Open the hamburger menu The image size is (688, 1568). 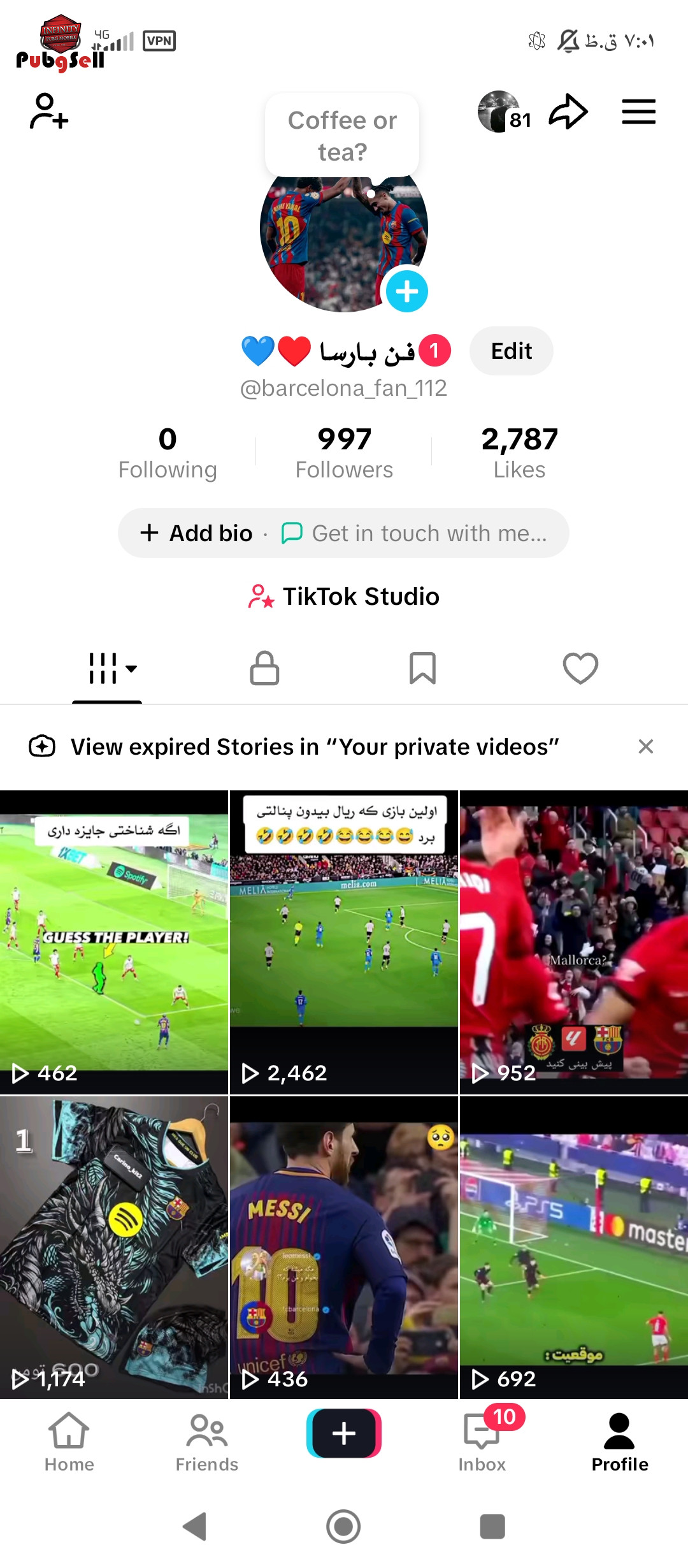[638, 112]
